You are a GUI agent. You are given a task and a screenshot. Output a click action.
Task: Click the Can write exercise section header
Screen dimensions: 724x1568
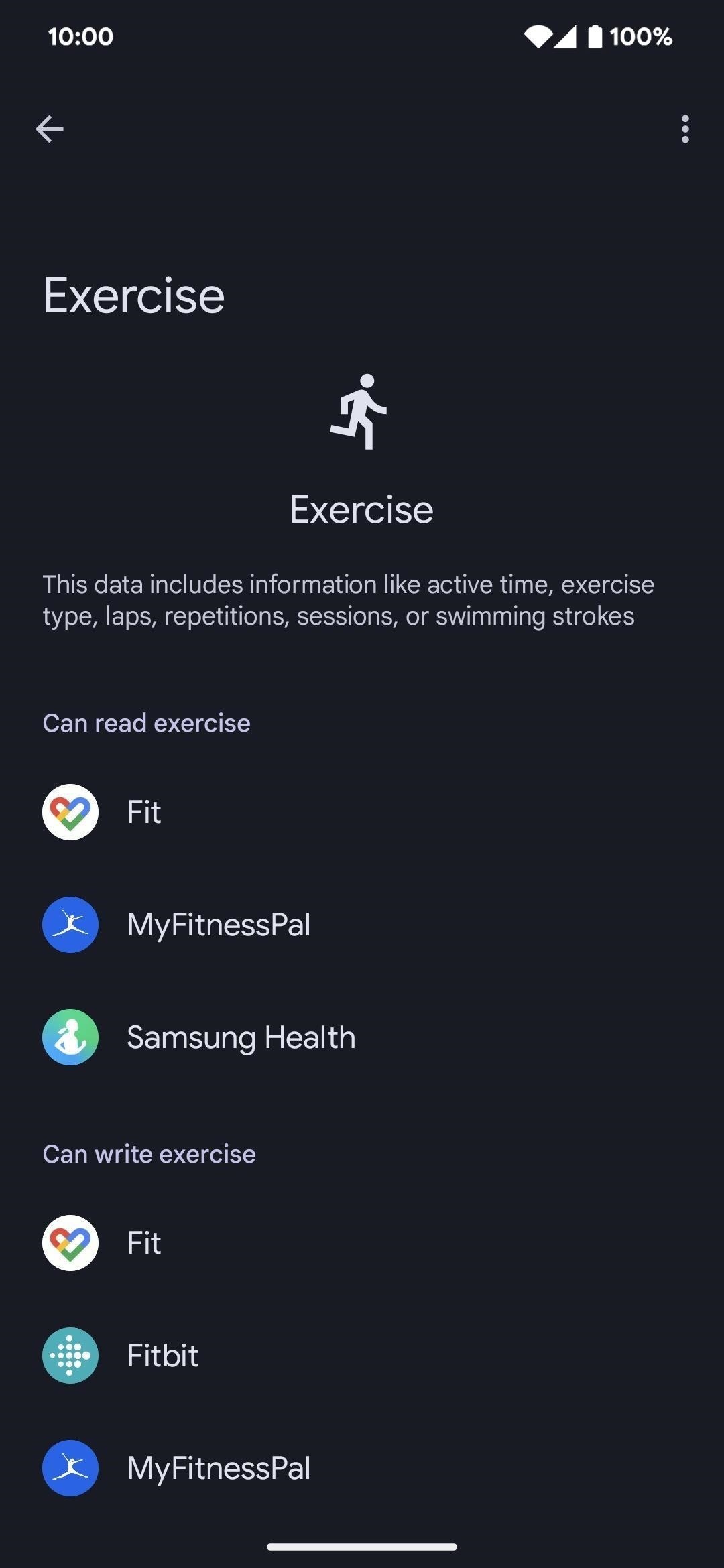149,1153
